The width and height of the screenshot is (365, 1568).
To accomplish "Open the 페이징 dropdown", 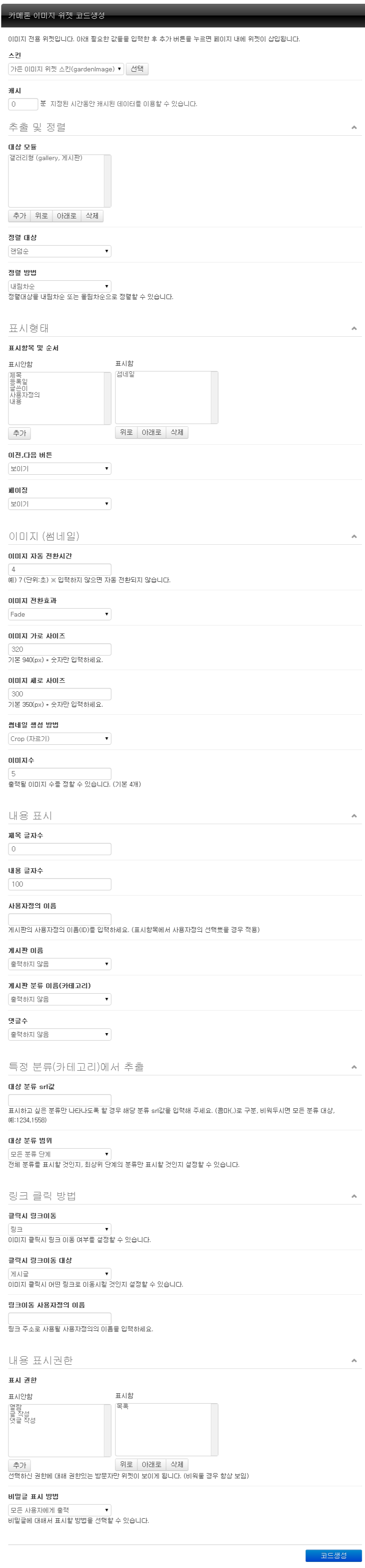I will 60,504.
